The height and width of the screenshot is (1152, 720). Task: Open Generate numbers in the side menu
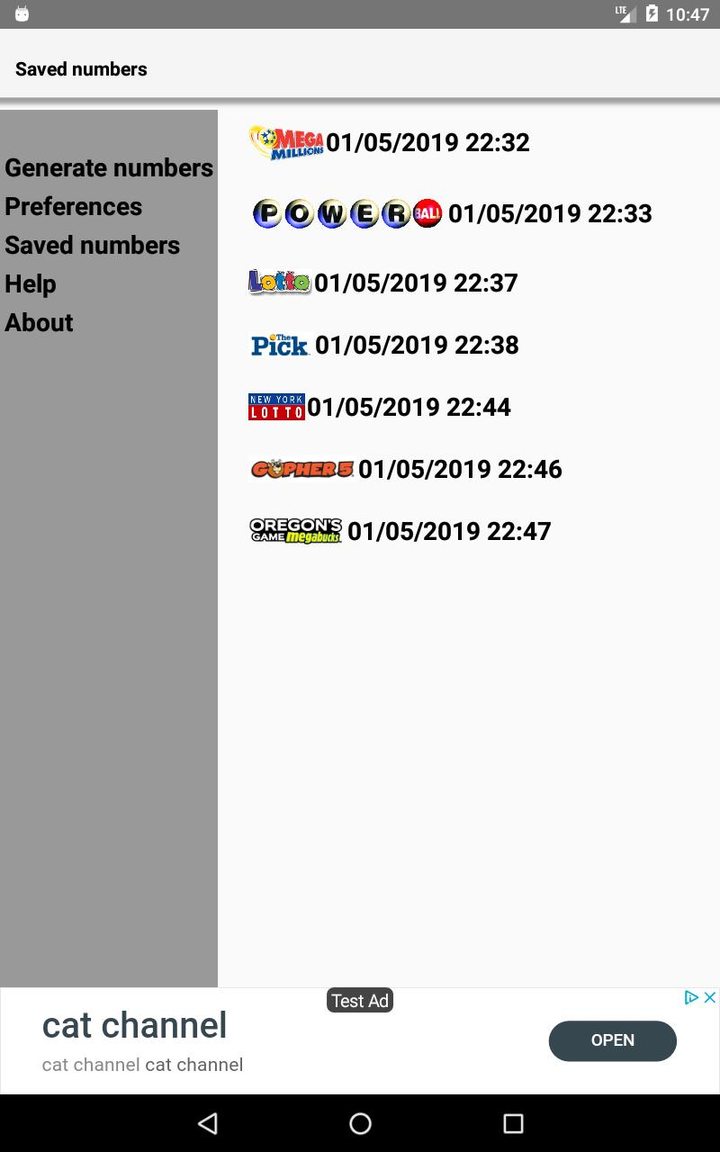tap(109, 168)
